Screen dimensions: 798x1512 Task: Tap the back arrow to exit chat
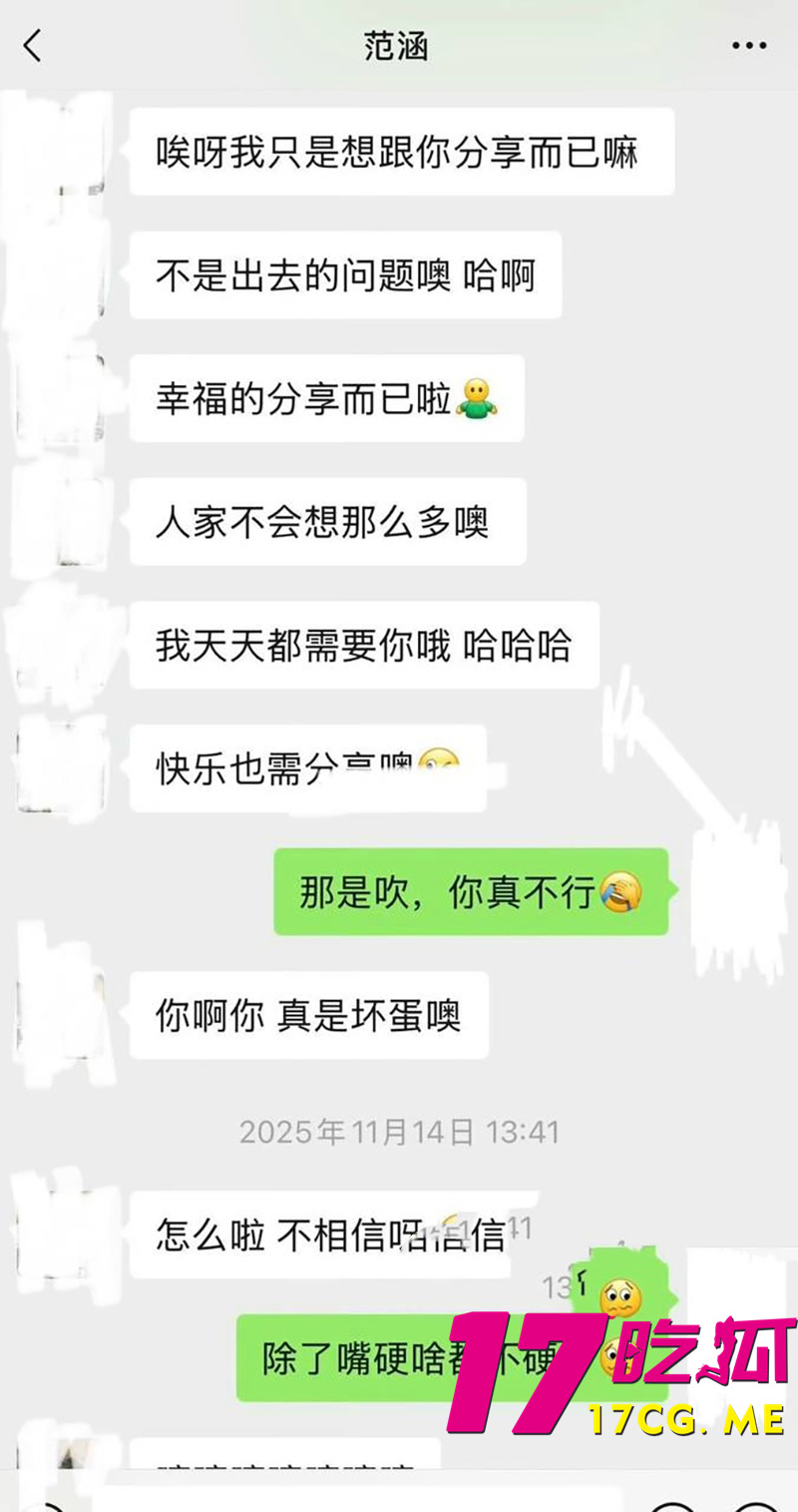pyautogui.click(x=30, y=45)
